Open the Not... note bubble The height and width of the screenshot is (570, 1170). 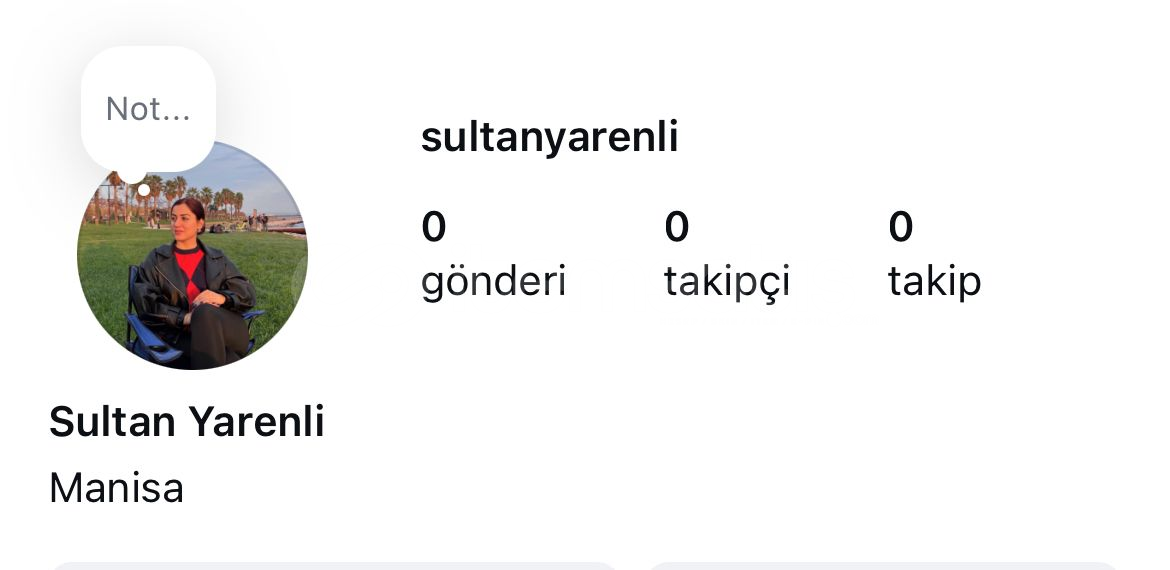pyautogui.click(x=148, y=109)
